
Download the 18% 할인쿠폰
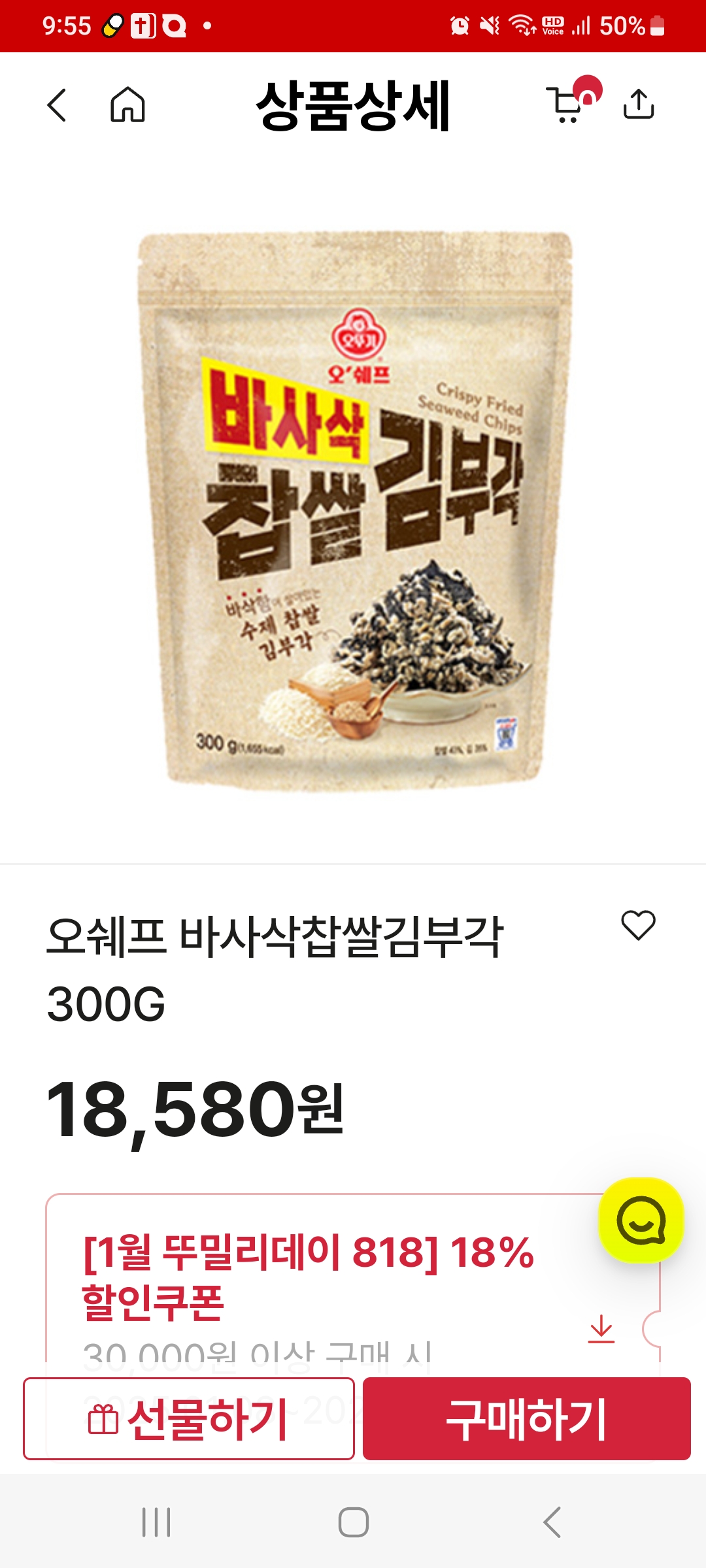pos(601,1329)
